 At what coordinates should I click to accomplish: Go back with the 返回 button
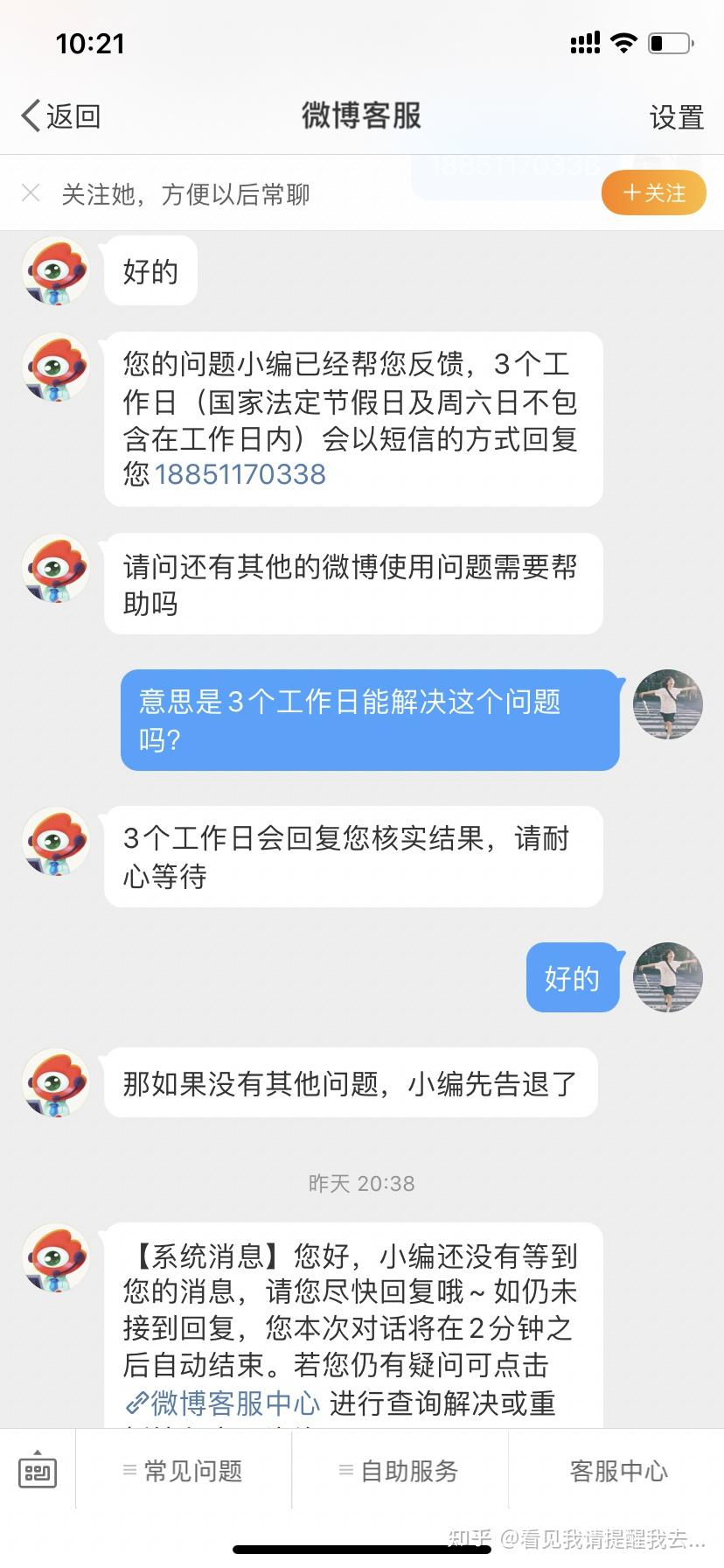pos(61,115)
